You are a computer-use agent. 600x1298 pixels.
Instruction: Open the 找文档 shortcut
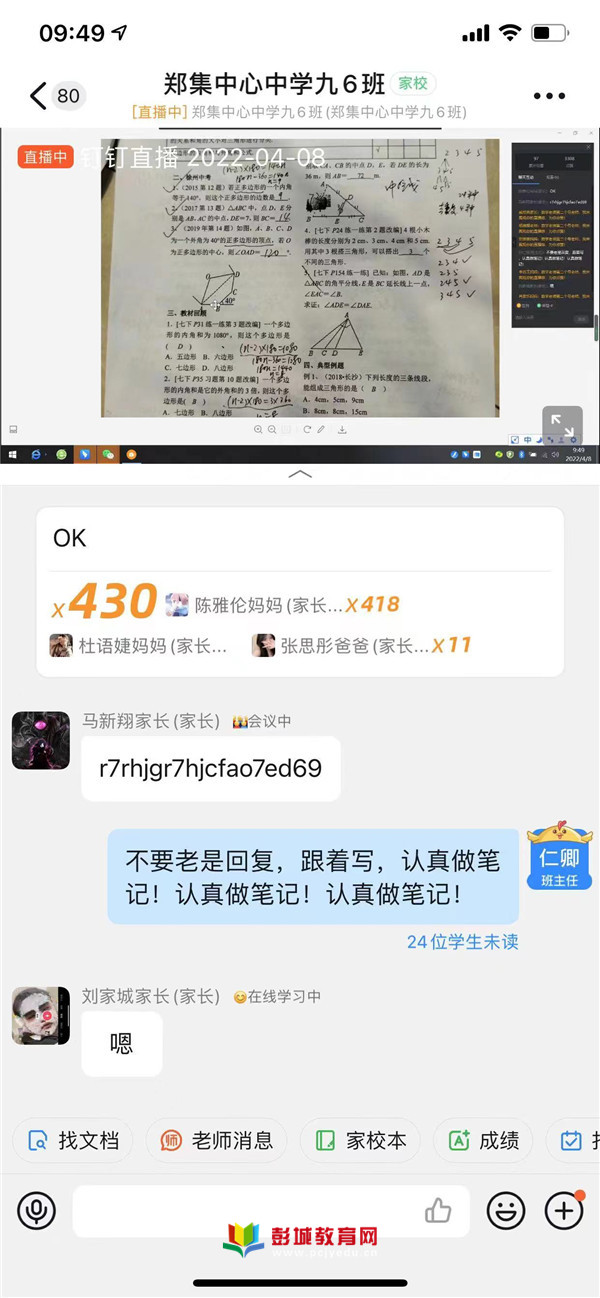point(73,1141)
